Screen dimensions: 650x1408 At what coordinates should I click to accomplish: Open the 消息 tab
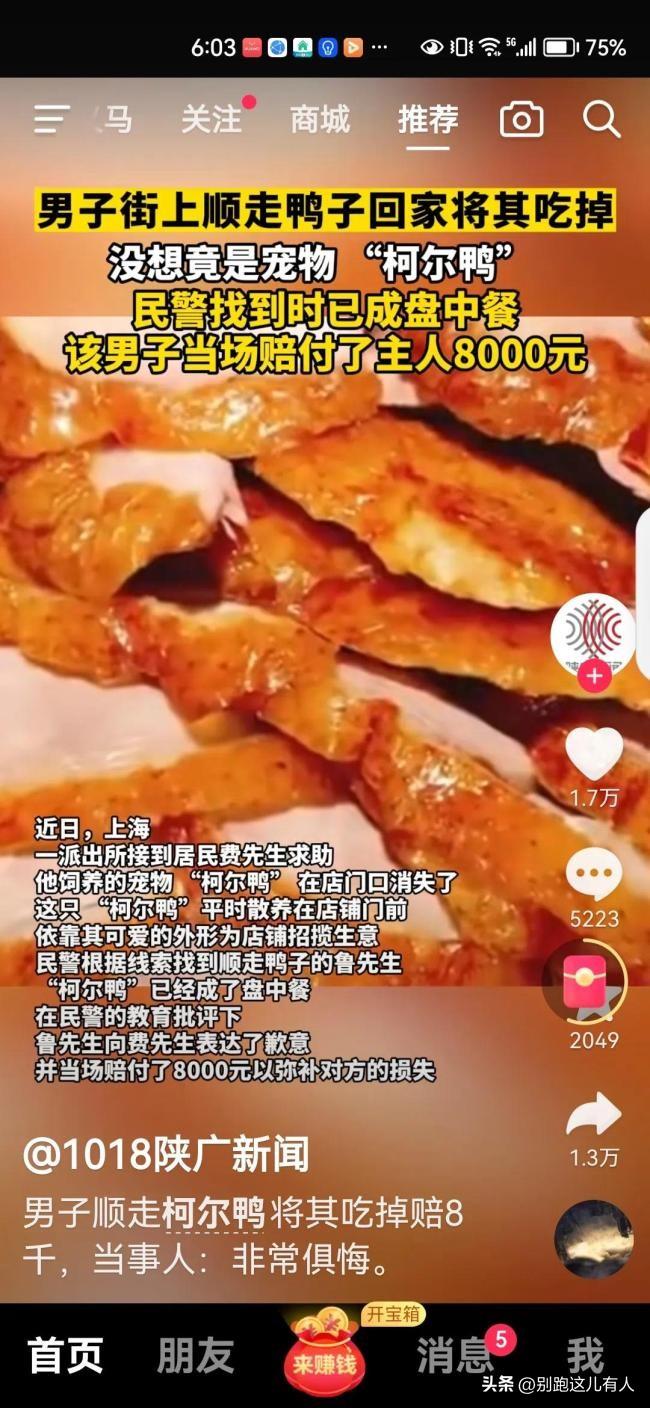coord(455,1356)
